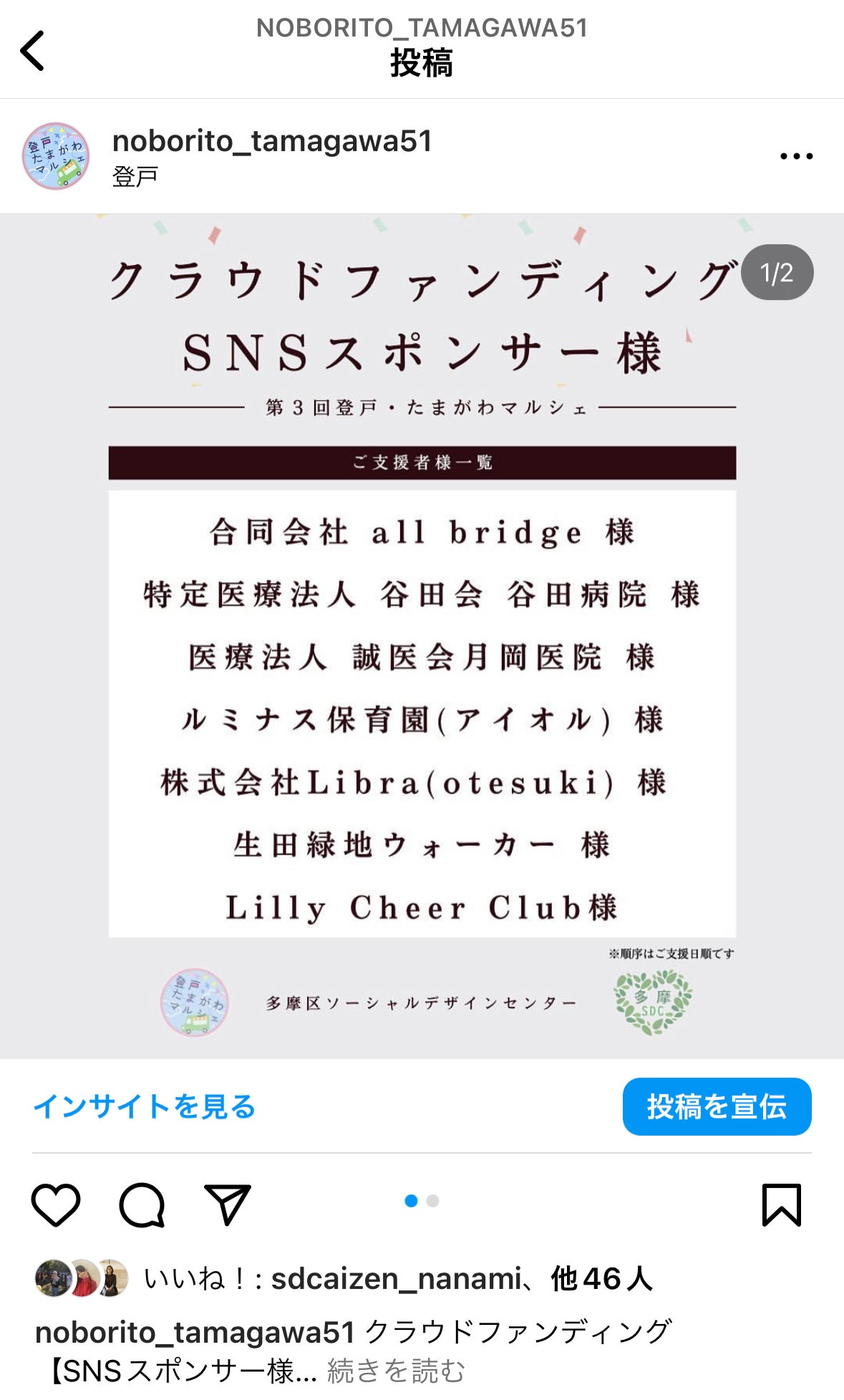Viewport: 844px width, 1400px height.
Task: Share the post with the paper plane icon
Action: tap(228, 1205)
